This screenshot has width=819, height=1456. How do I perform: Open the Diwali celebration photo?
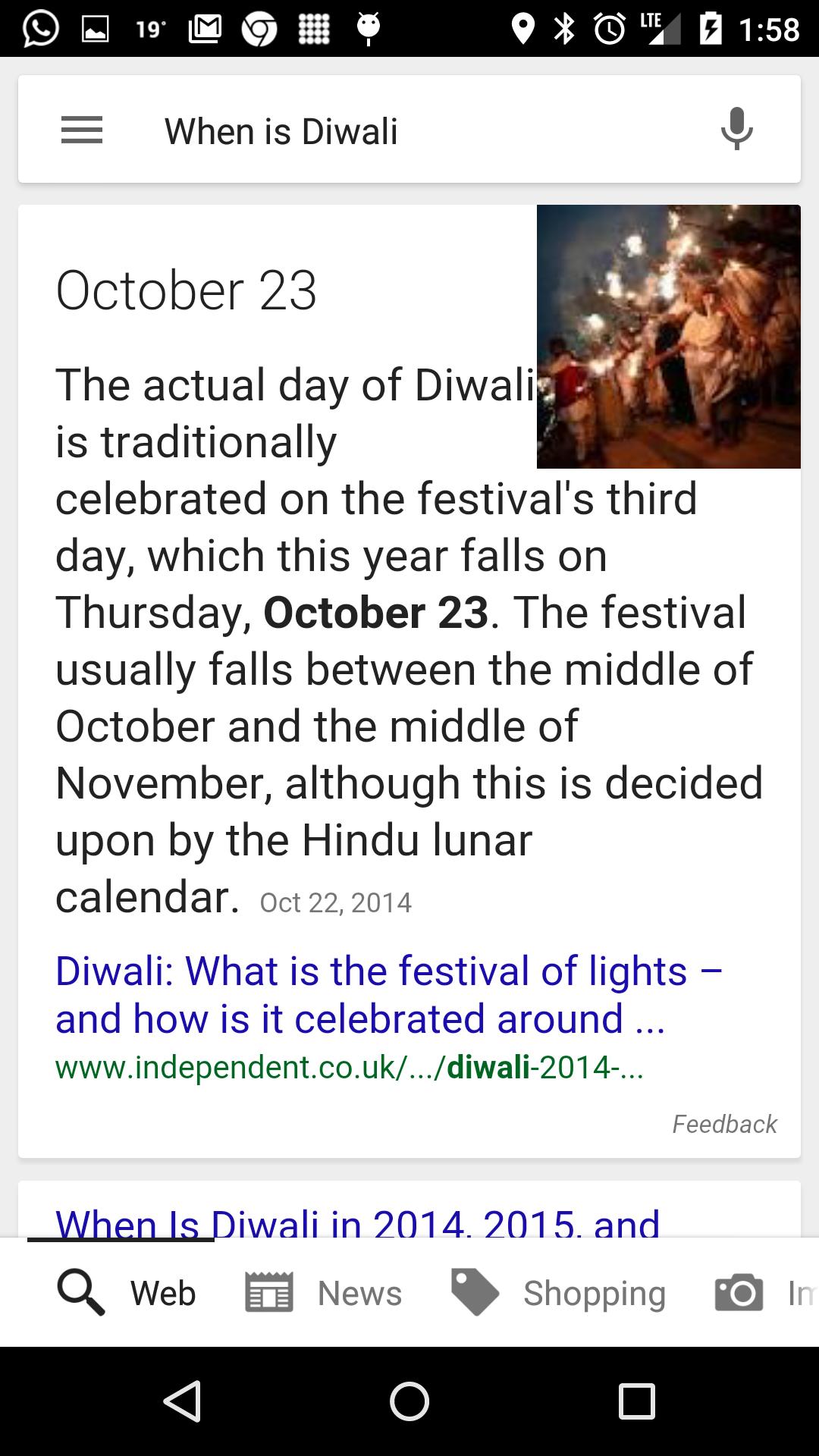[668, 336]
